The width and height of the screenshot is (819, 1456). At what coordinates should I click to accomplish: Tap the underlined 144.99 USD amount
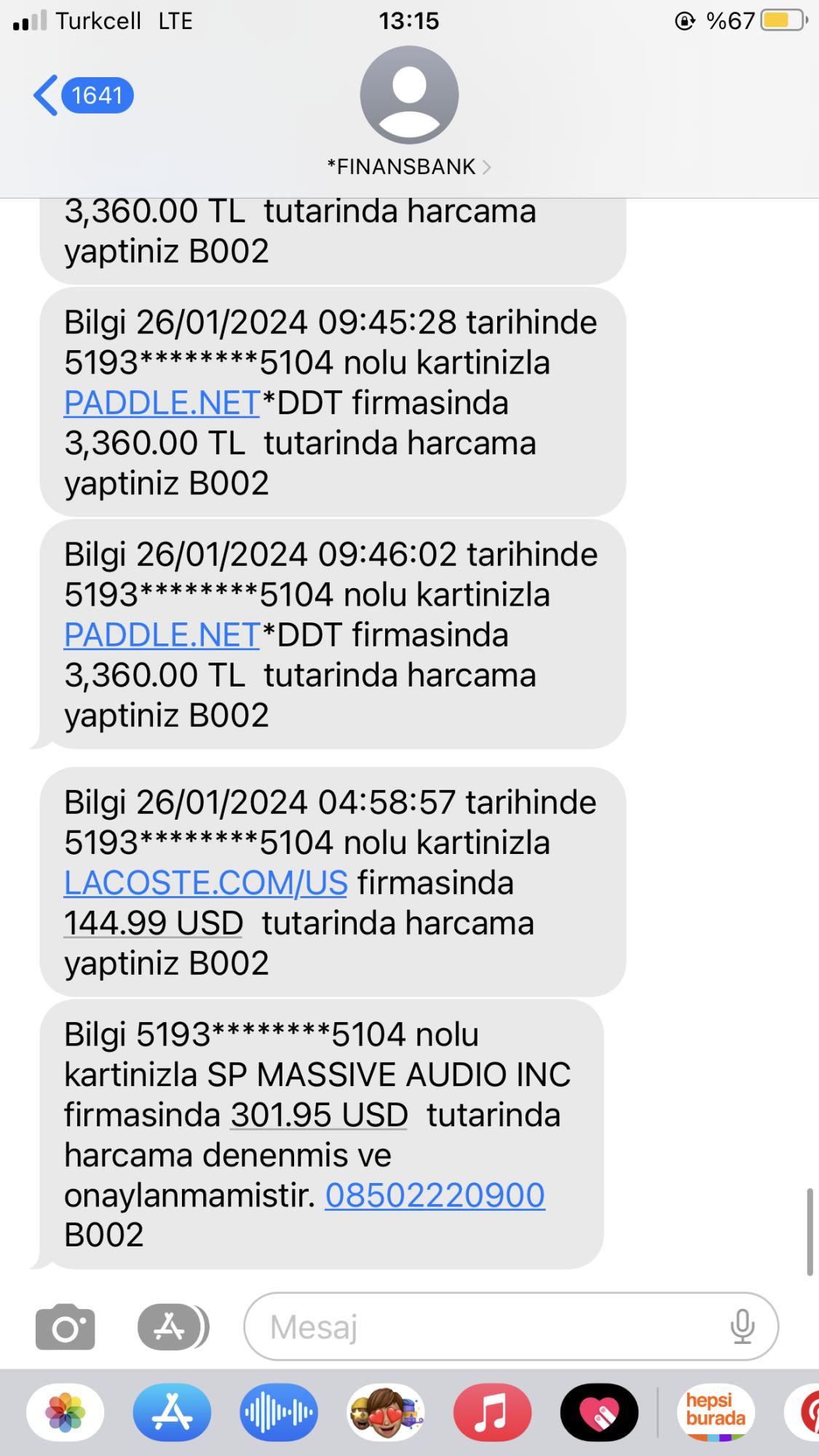pyautogui.click(x=153, y=923)
